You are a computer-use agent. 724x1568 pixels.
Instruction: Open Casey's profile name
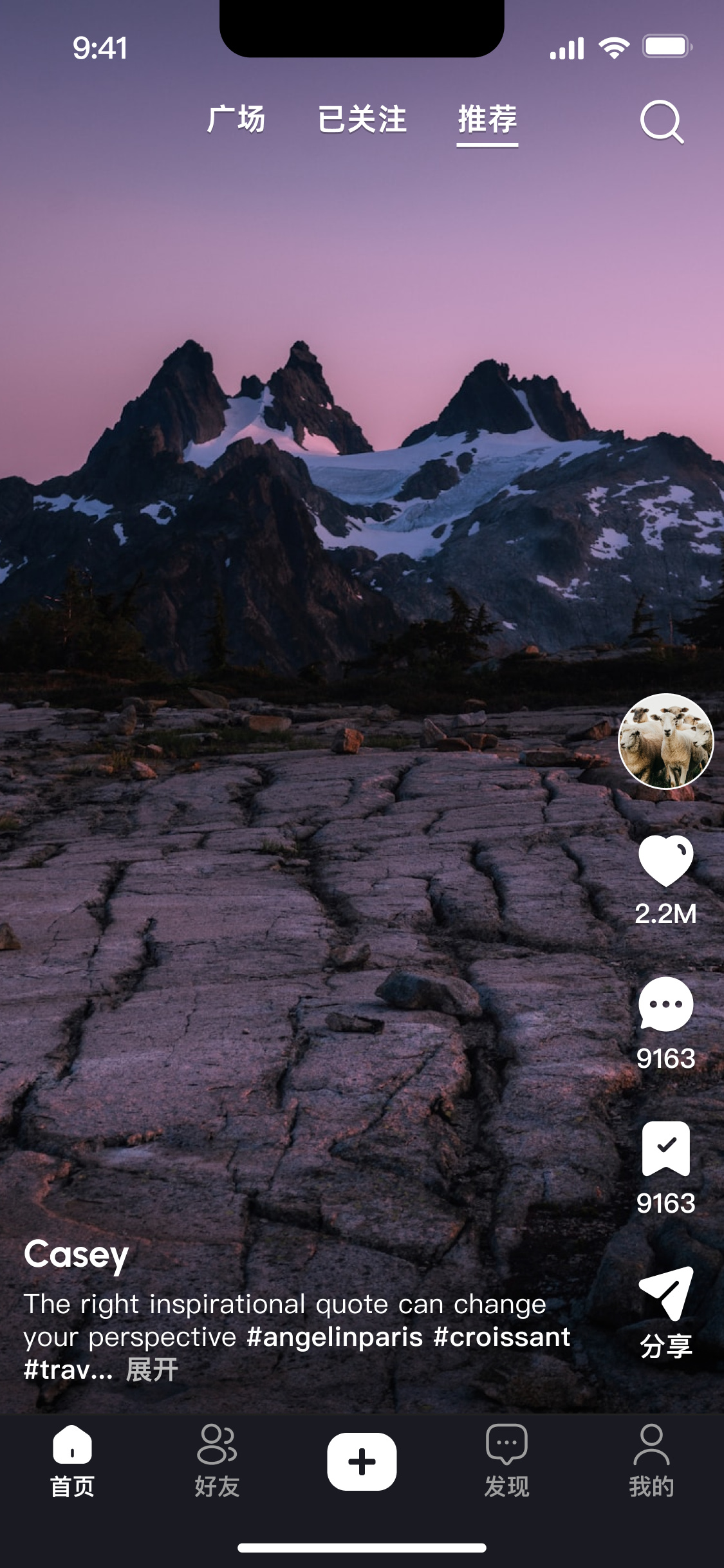(76, 1255)
